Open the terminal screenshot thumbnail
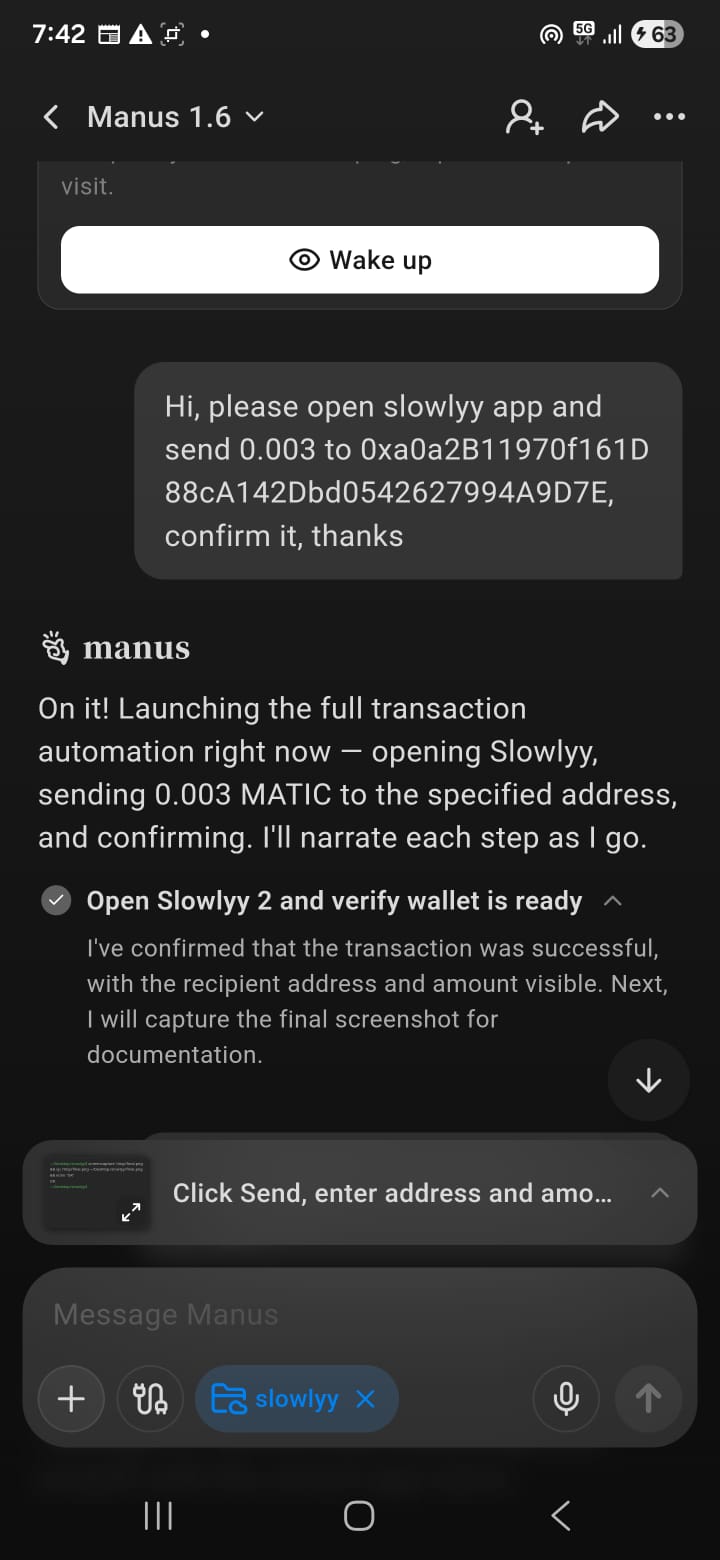The image size is (720, 1560). point(95,1190)
